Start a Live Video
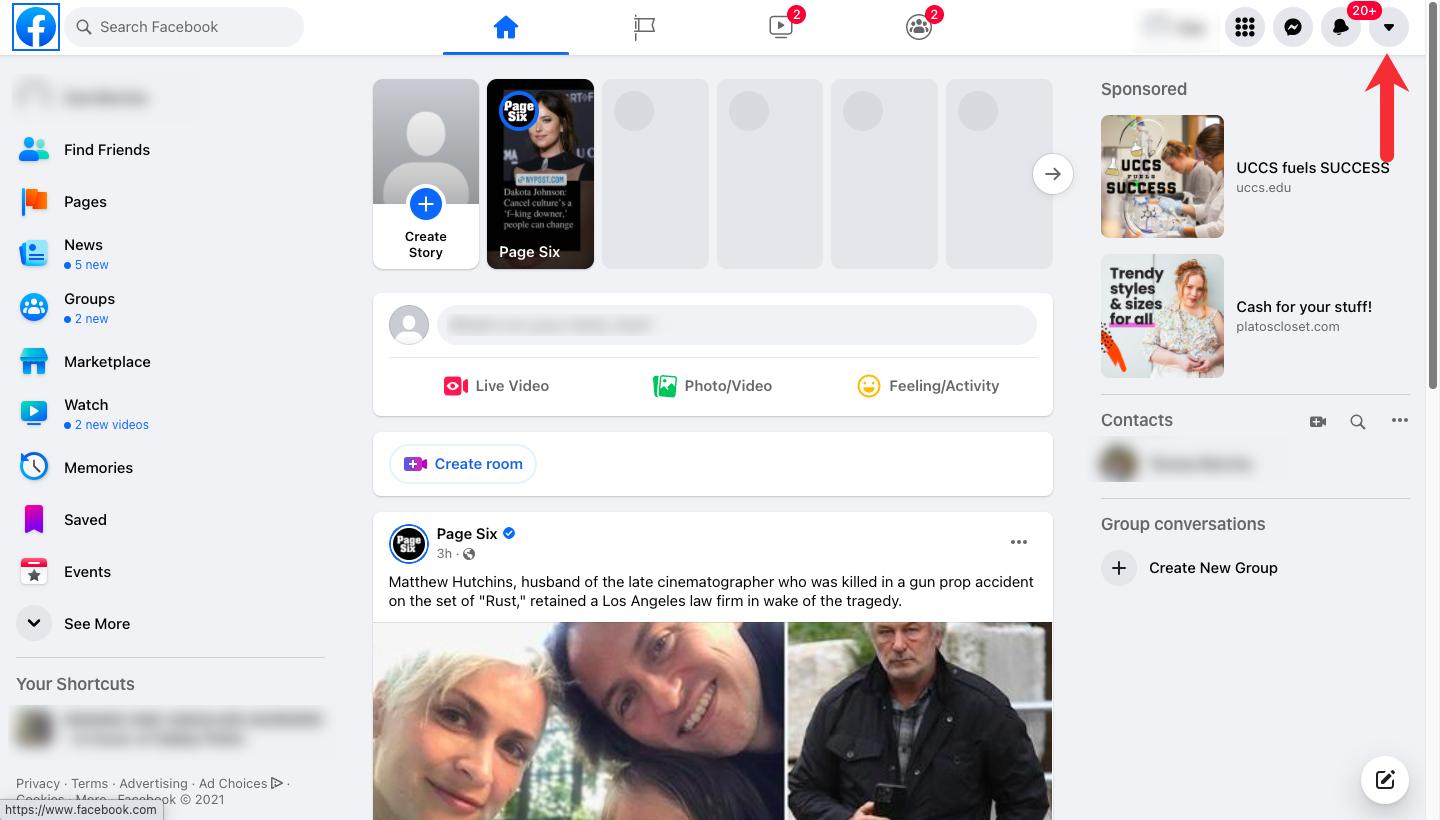This screenshot has height=820, width=1440. pyautogui.click(x=497, y=386)
